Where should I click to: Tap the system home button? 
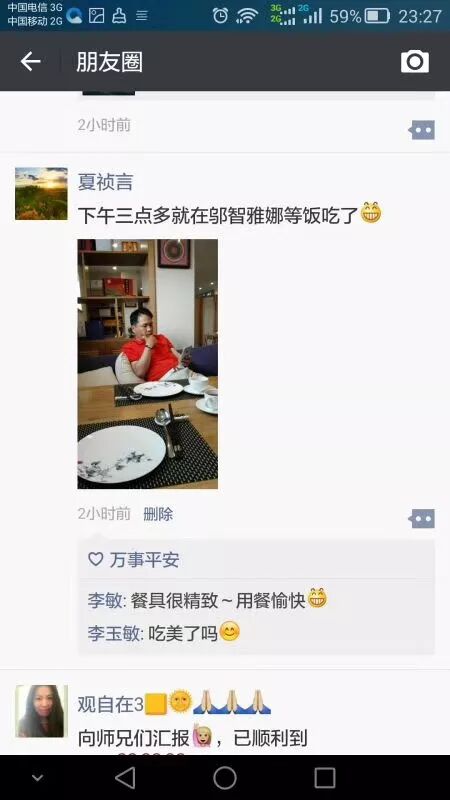pyautogui.click(x=225, y=778)
